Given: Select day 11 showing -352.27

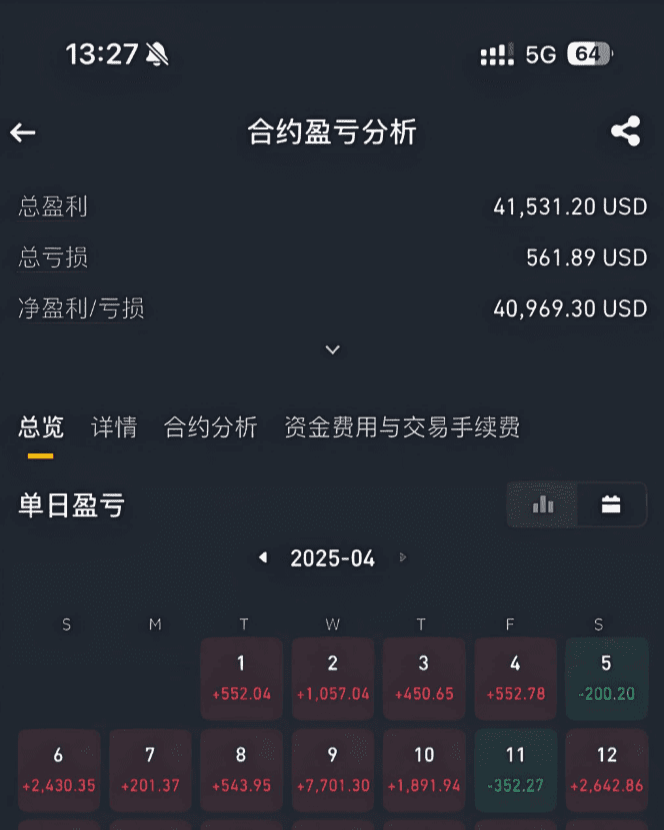Looking at the screenshot, I should point(515,770).
